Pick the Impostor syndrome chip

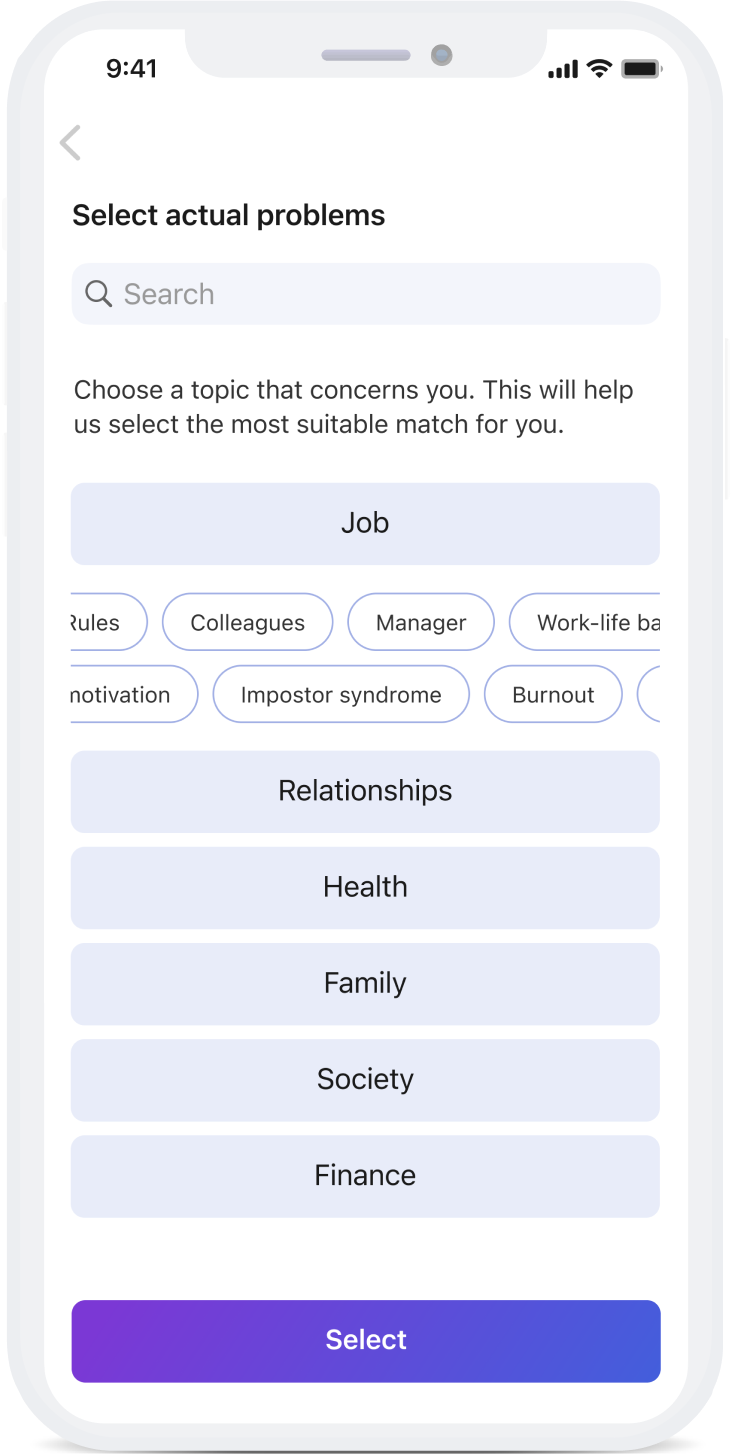click(341, 694)
